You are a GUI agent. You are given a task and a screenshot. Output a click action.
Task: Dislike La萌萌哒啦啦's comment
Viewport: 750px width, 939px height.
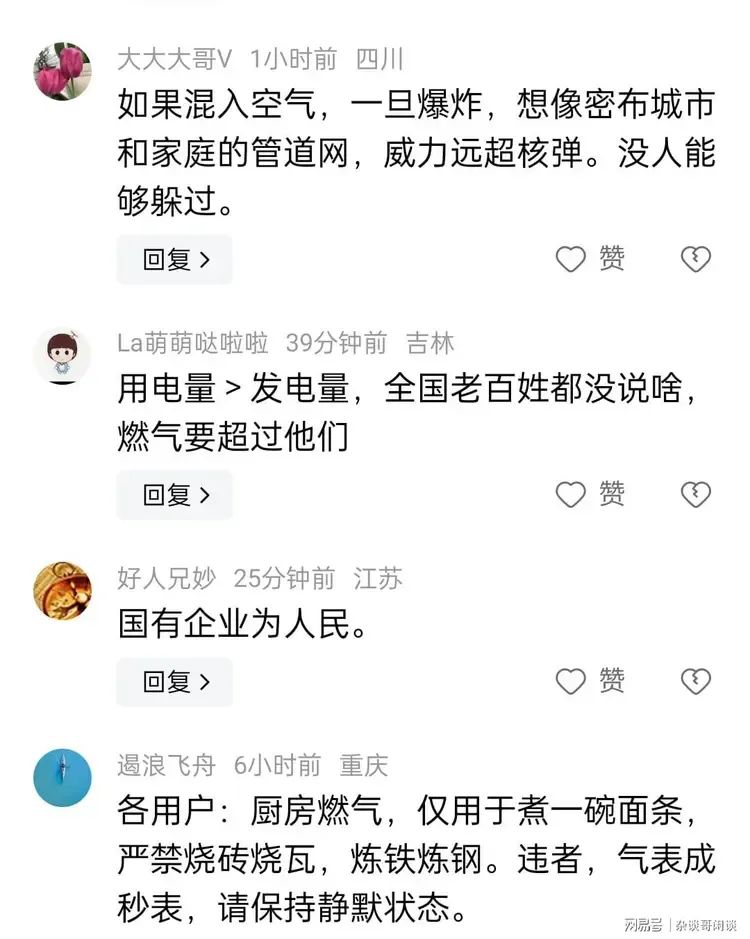click(696, 495)
